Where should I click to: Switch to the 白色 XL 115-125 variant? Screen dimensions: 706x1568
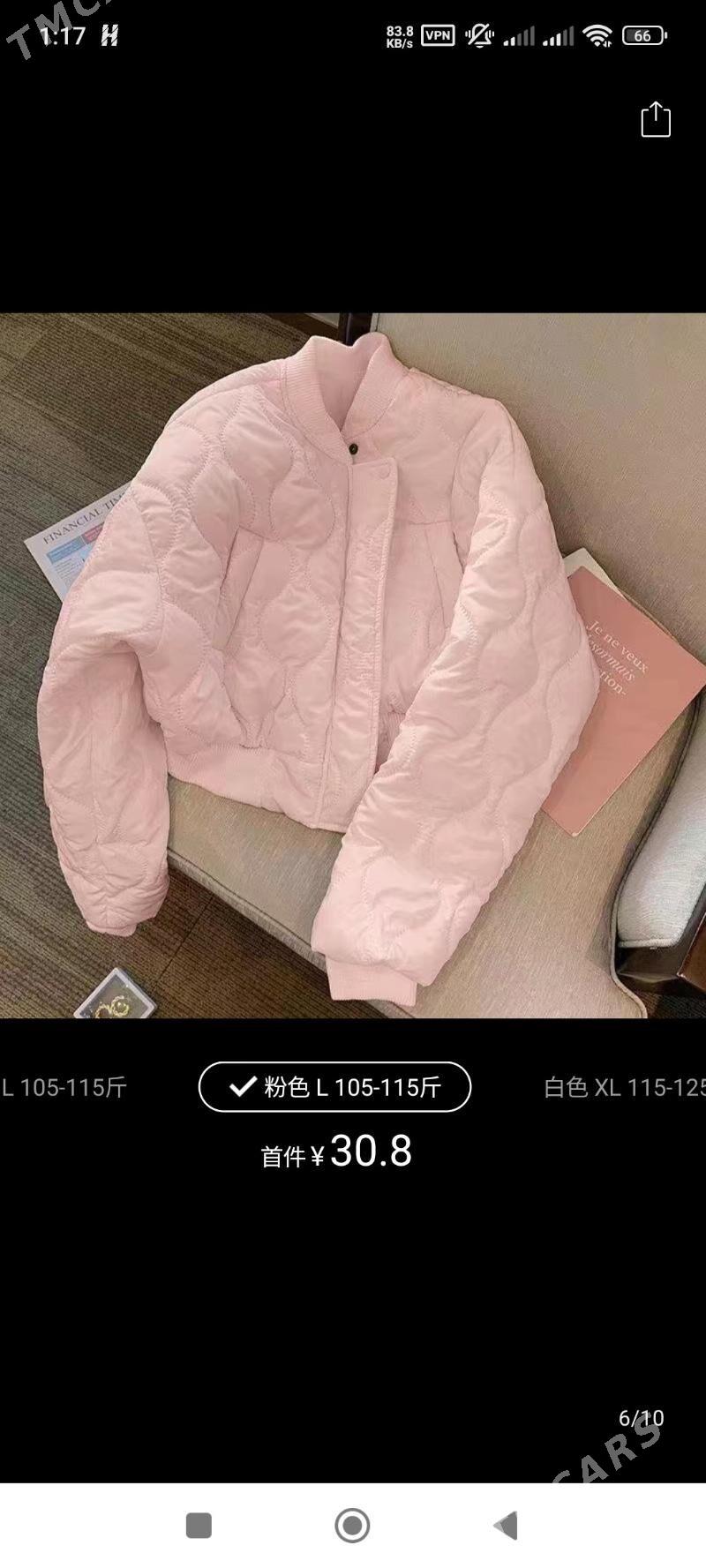point(623,1087)
